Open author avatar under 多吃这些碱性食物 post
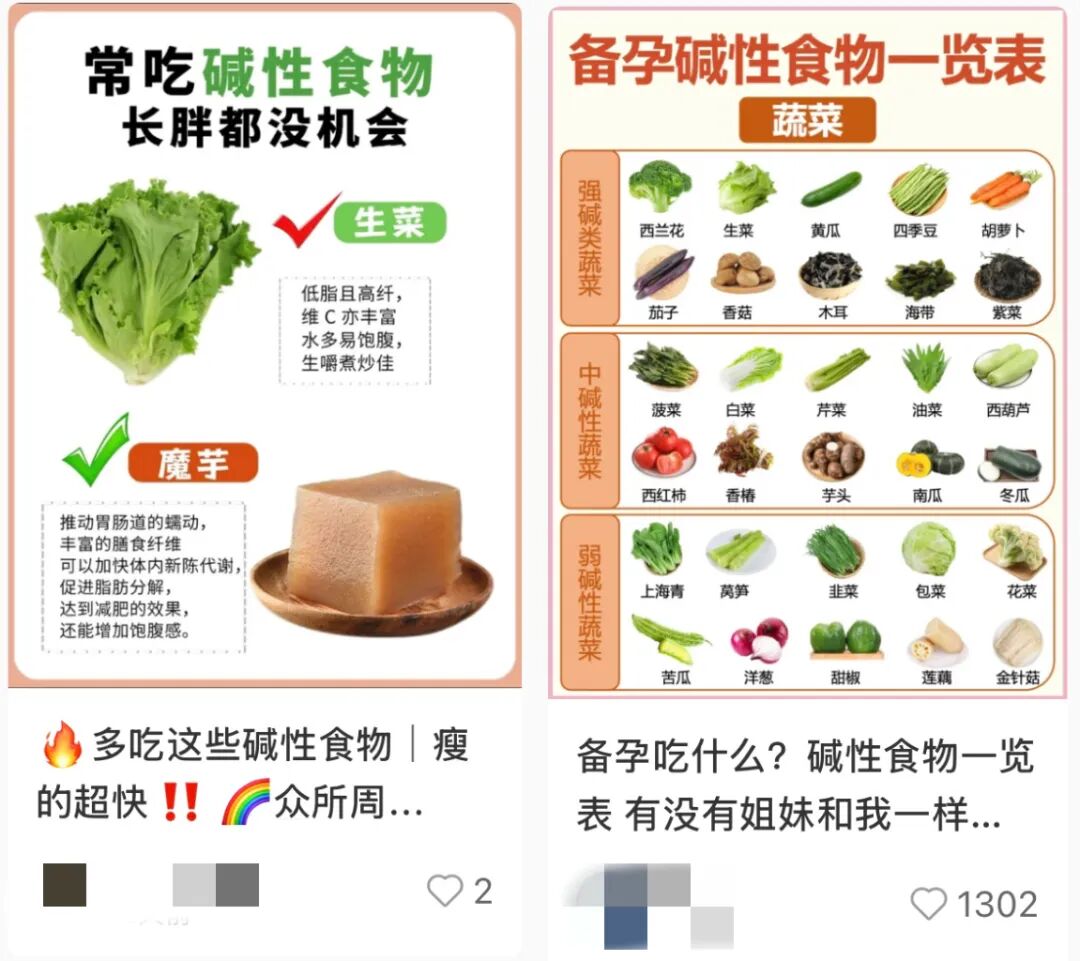 65,885
